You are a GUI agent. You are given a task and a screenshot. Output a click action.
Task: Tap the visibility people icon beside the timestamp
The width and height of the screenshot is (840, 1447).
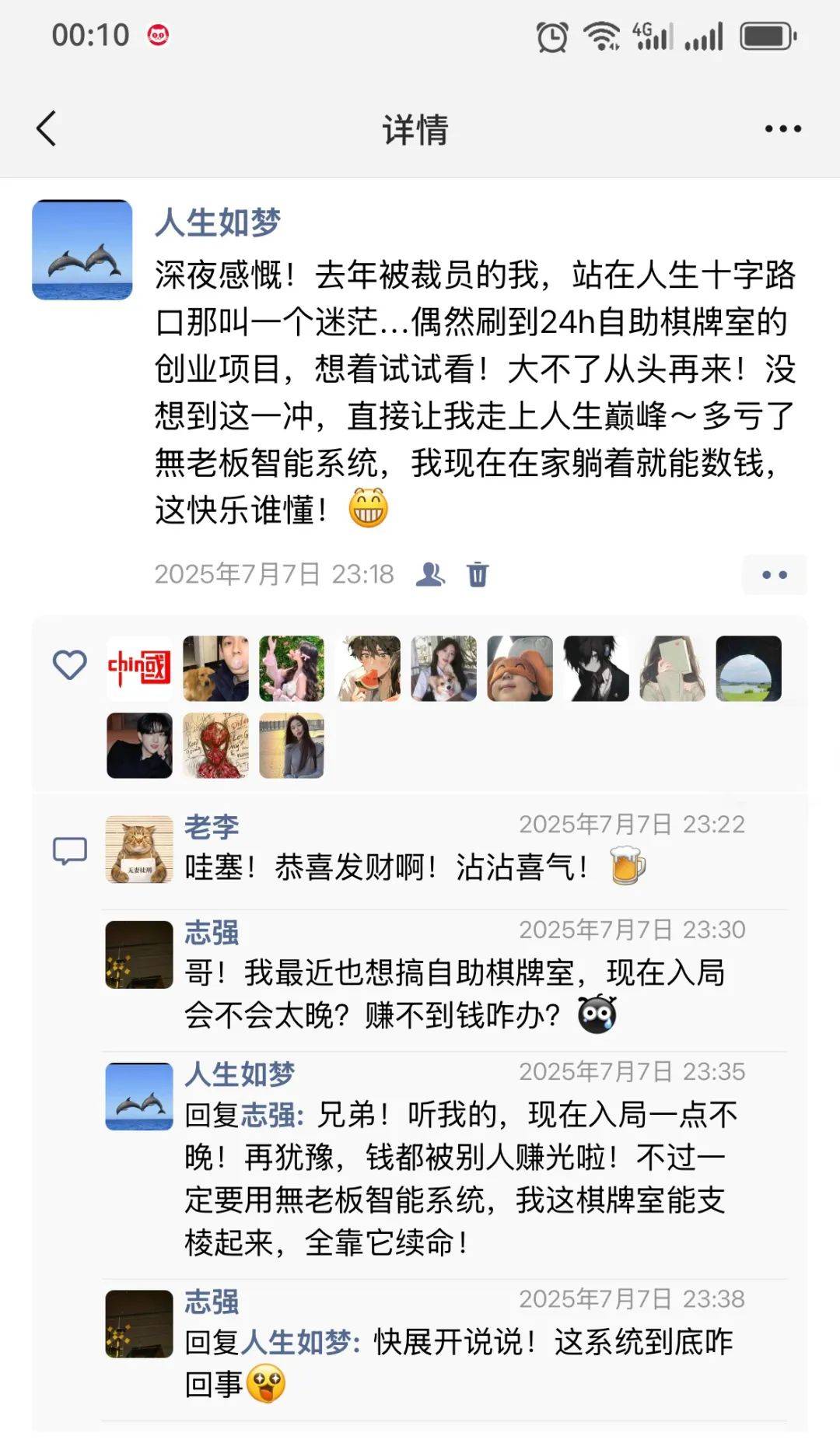pyautogui.click(x=430, y=574)
